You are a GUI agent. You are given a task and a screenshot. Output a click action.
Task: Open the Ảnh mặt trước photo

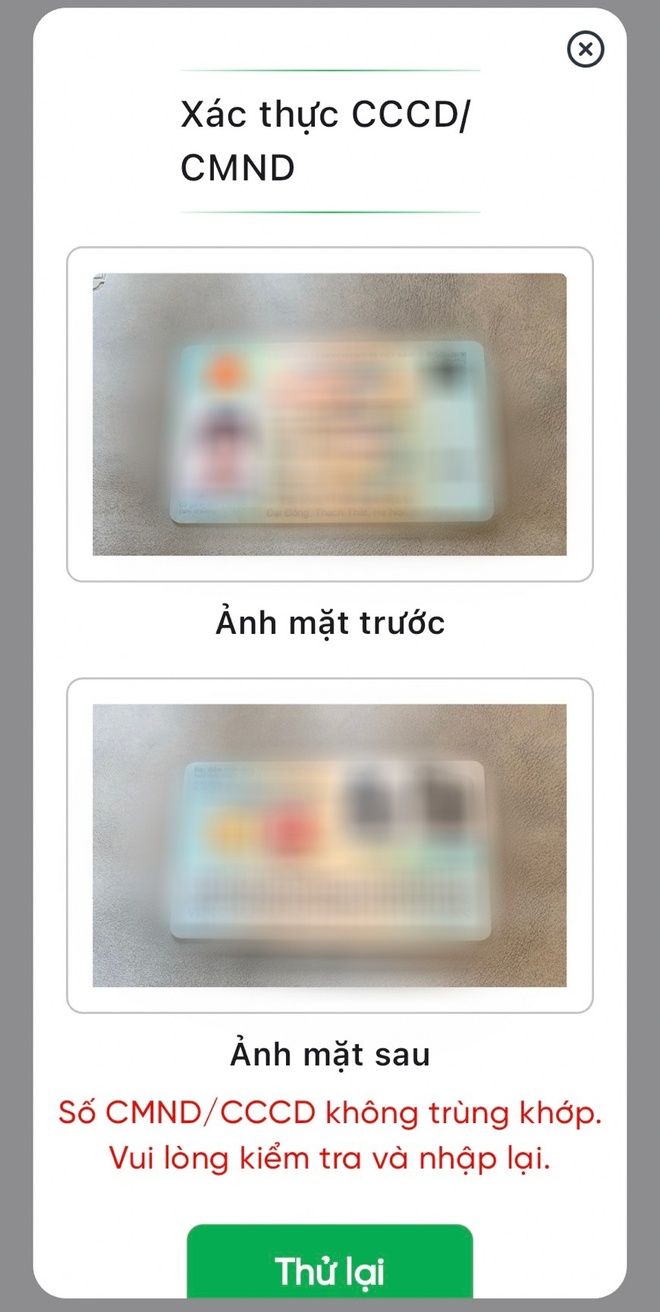pyautogui.click(x=330, y=414)
